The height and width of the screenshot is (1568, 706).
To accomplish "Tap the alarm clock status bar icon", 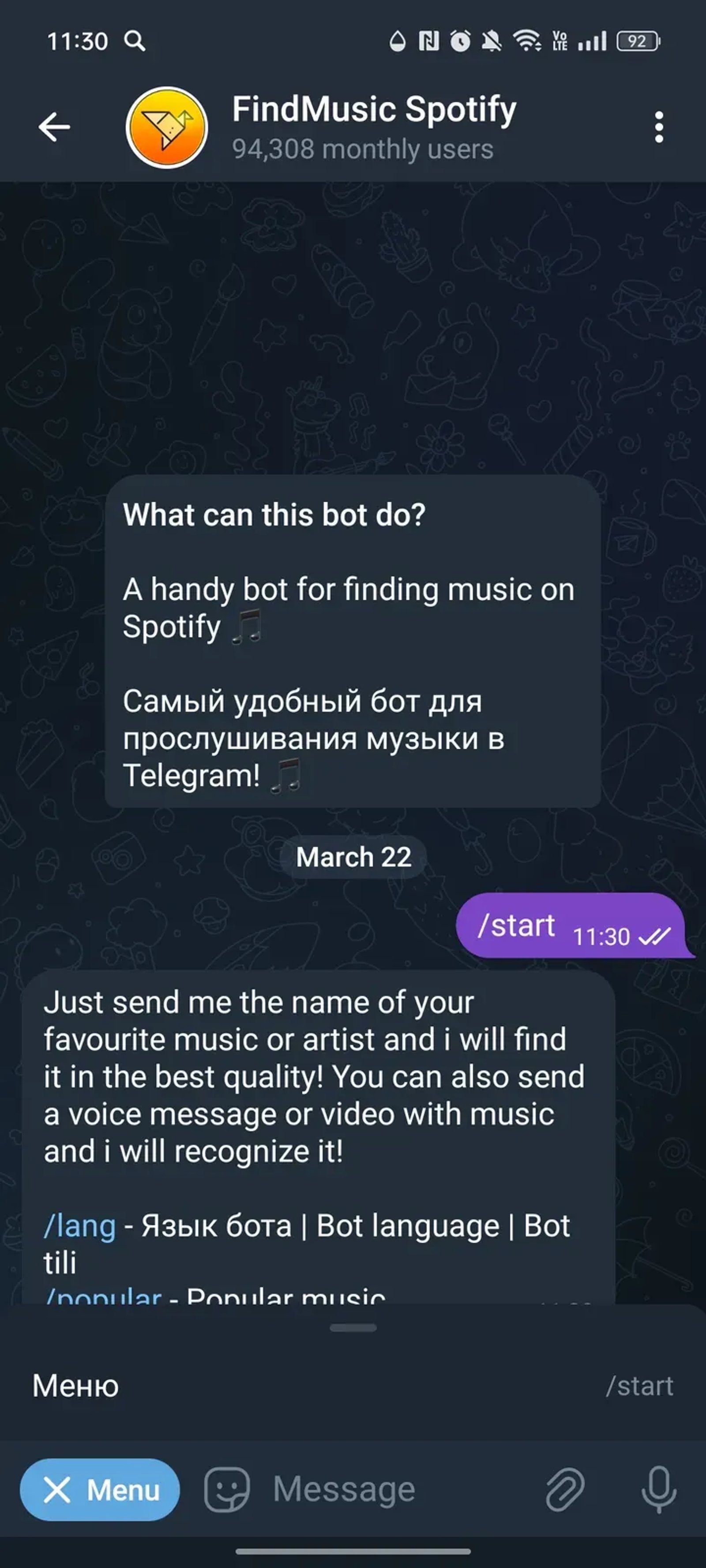I will tap(460, 40).
